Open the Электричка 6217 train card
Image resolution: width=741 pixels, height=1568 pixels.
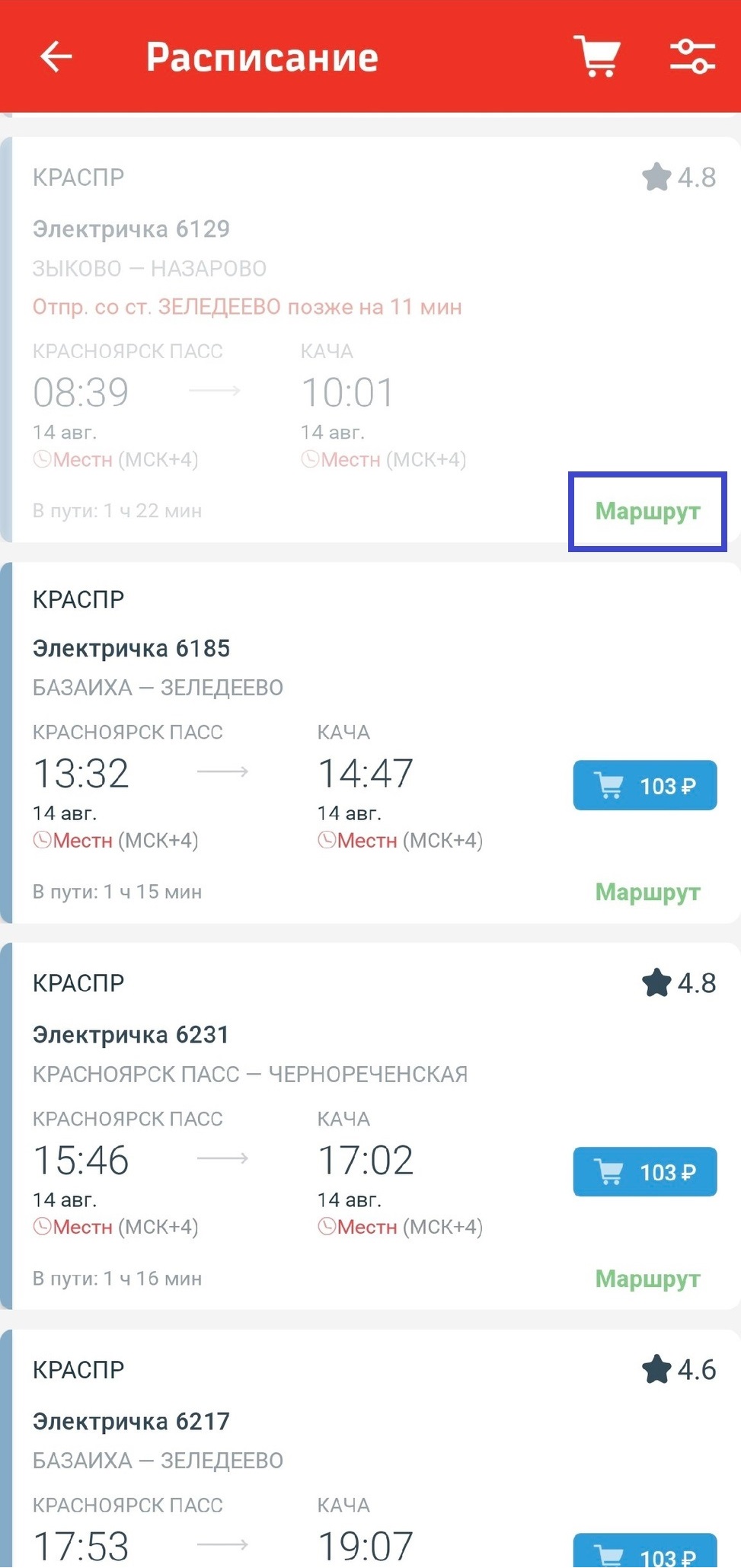[370, 1449]
